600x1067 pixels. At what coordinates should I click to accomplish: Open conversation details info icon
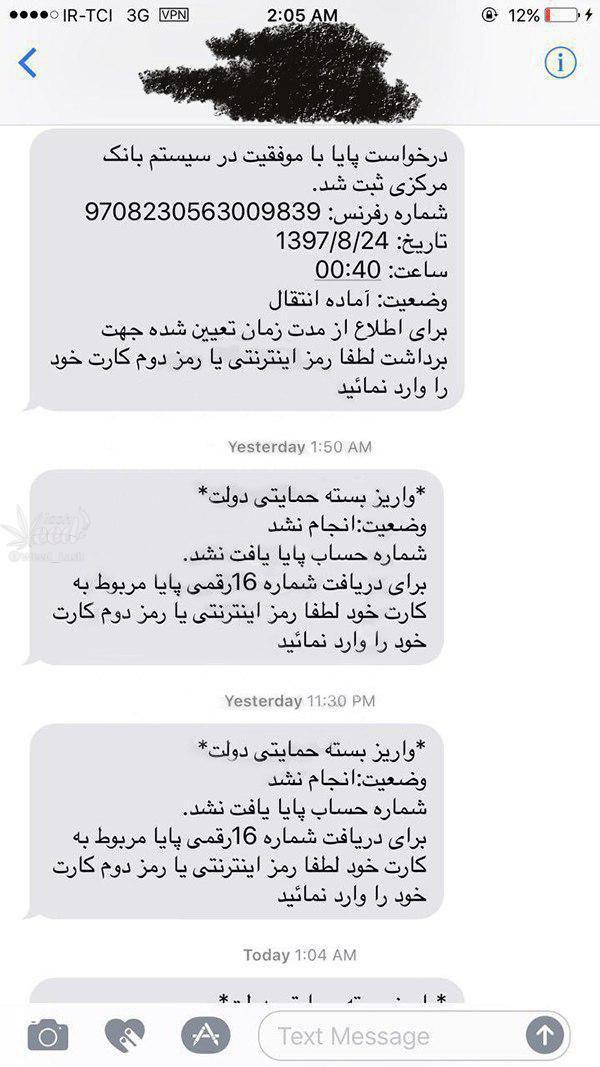coord(560,63)
